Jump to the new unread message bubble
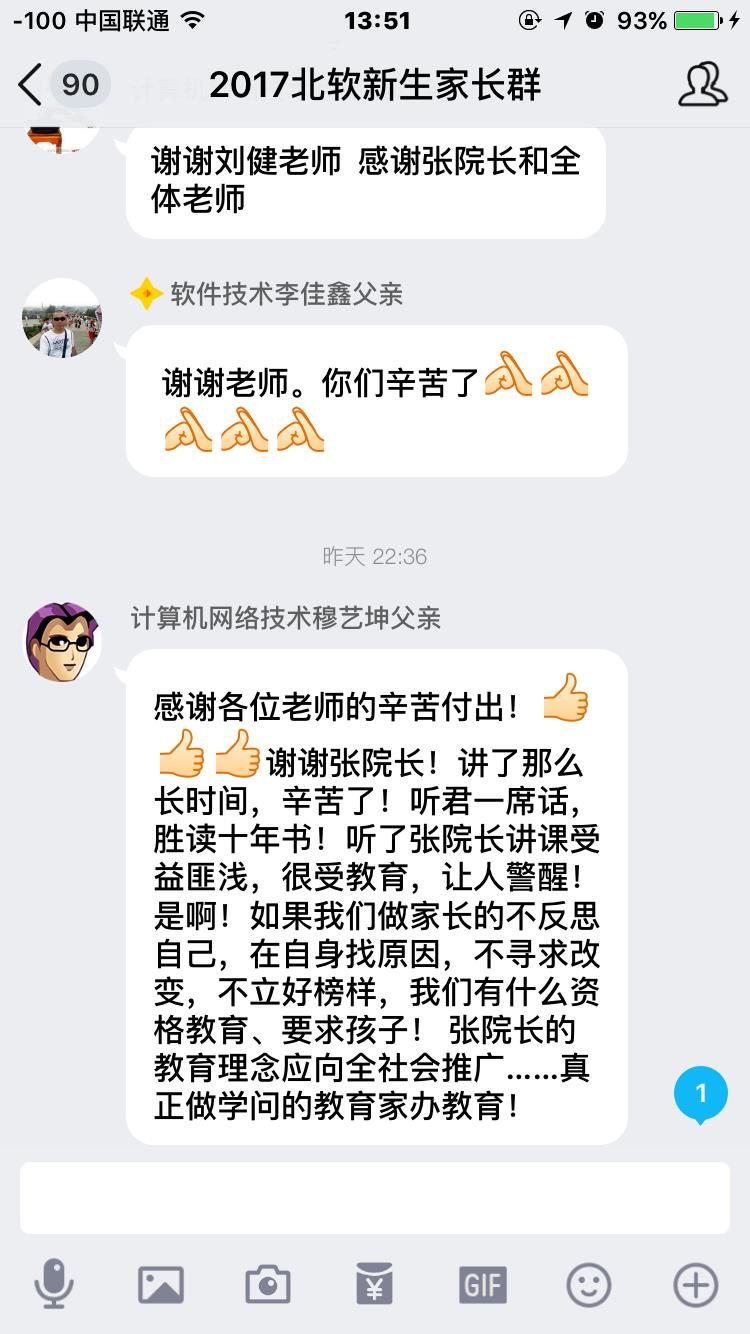 [x=701, y=1094]
